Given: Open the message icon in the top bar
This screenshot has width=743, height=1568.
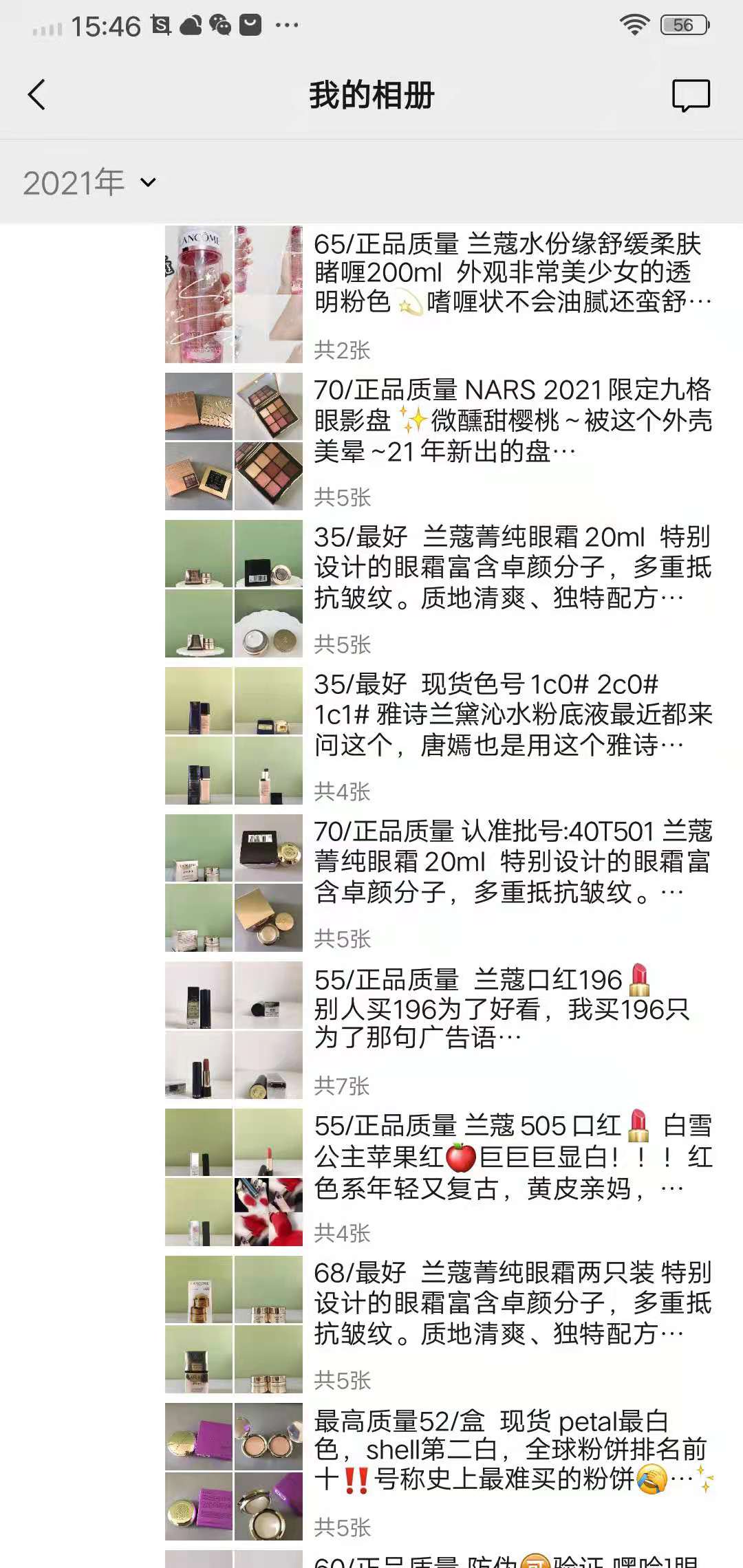Looking at the screenshot, I should click(x=691, y=96).
